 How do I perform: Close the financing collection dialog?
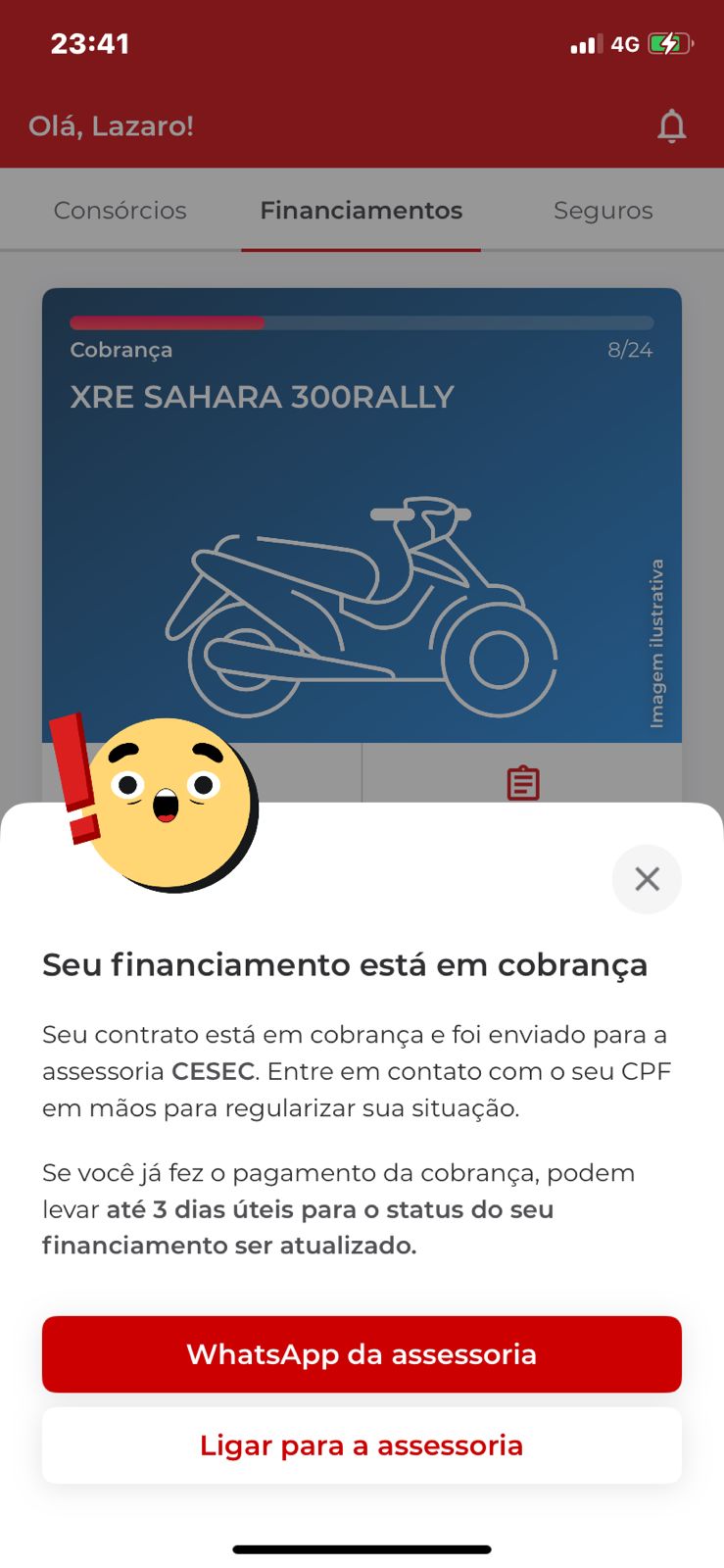coord(647,879)
